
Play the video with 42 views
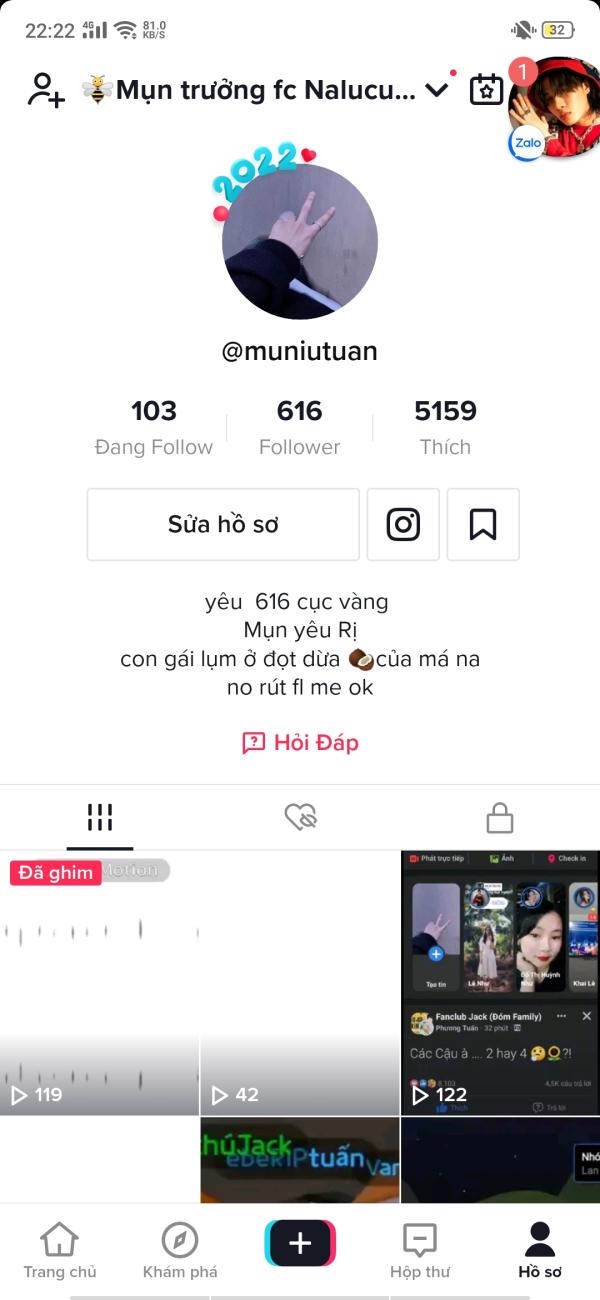pyautogui.click(x=300, y=983)
